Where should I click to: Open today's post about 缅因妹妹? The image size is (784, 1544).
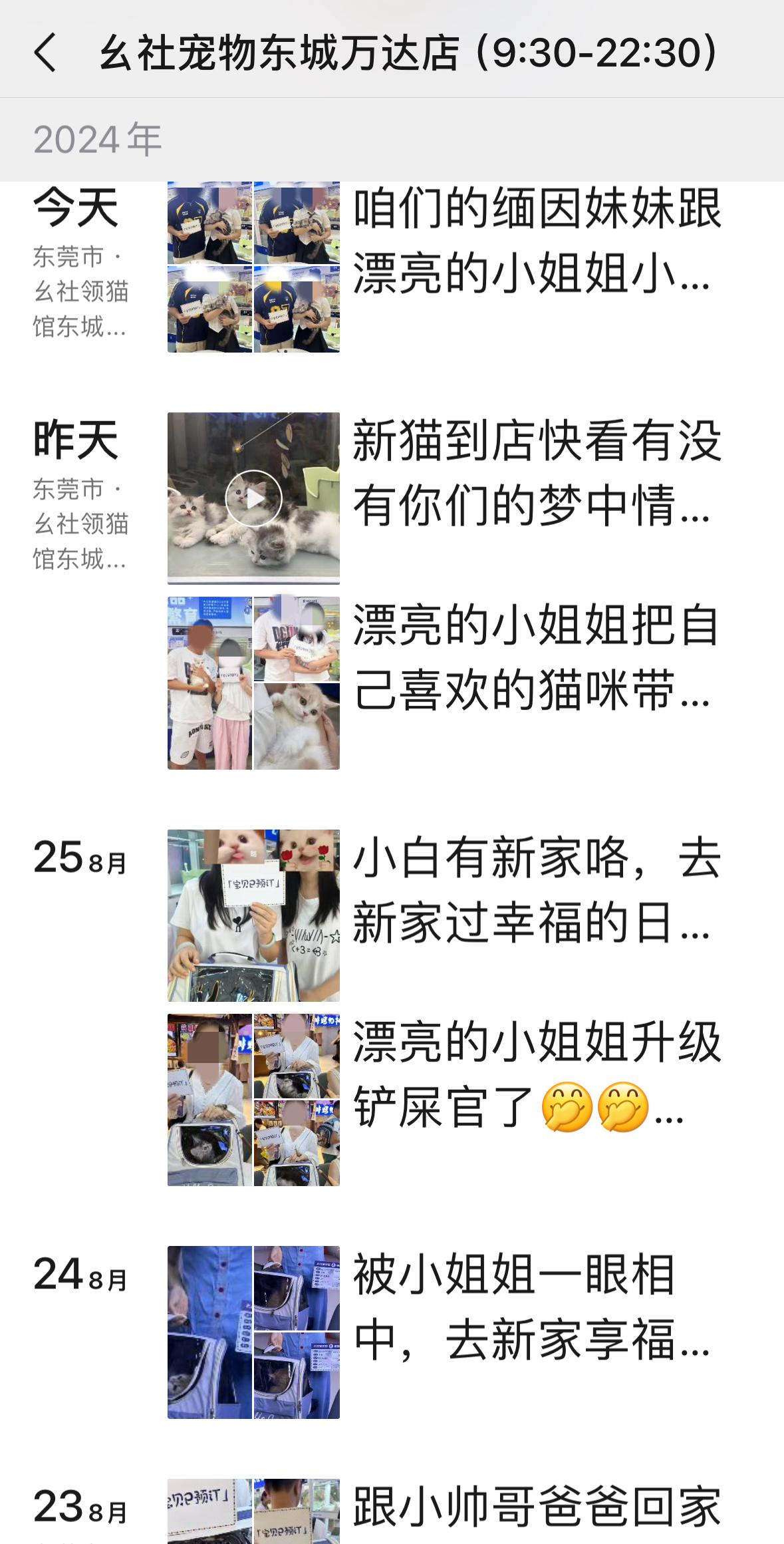coord(536,241)
